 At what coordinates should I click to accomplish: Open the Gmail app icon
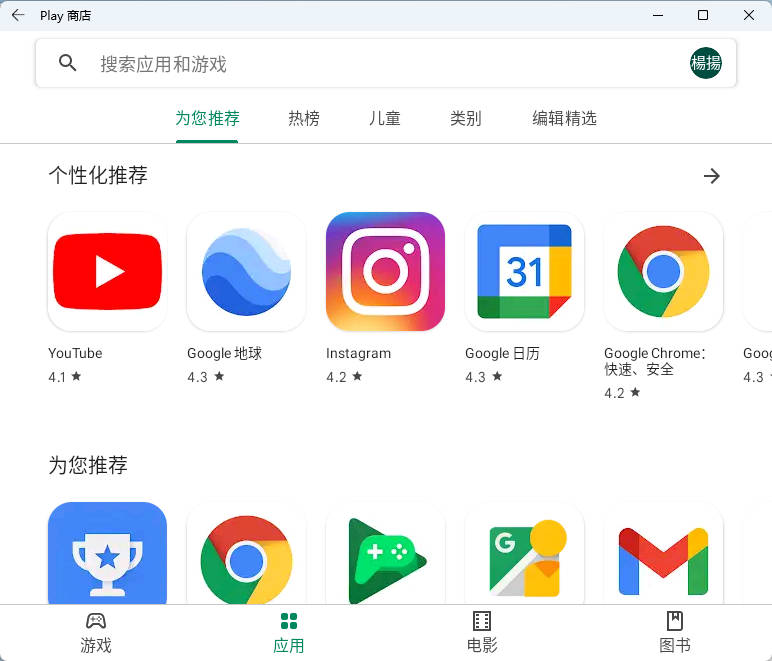[663, 558]
